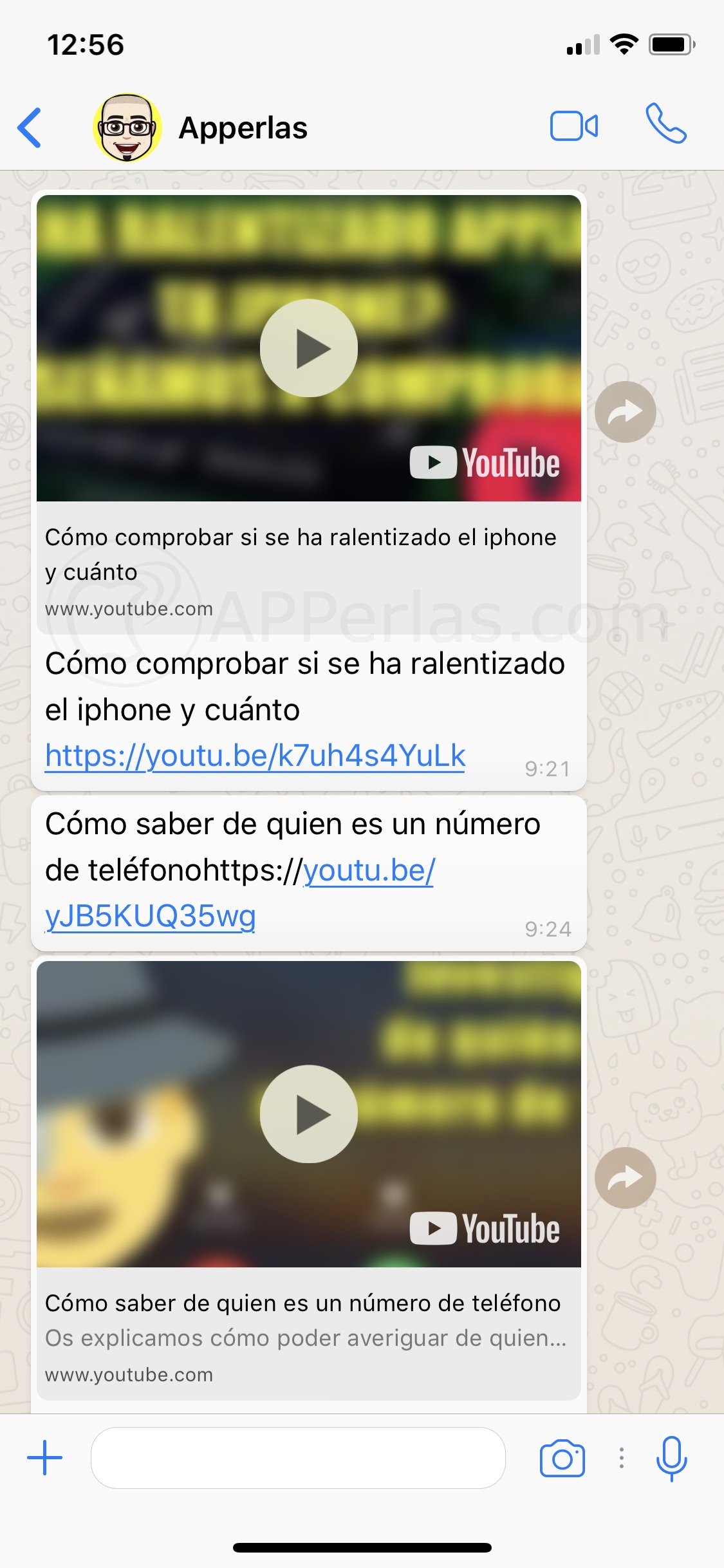Start a voice call with Apperlas
The height and width of the screenshot is (1568, 724).
click(666, 124)
